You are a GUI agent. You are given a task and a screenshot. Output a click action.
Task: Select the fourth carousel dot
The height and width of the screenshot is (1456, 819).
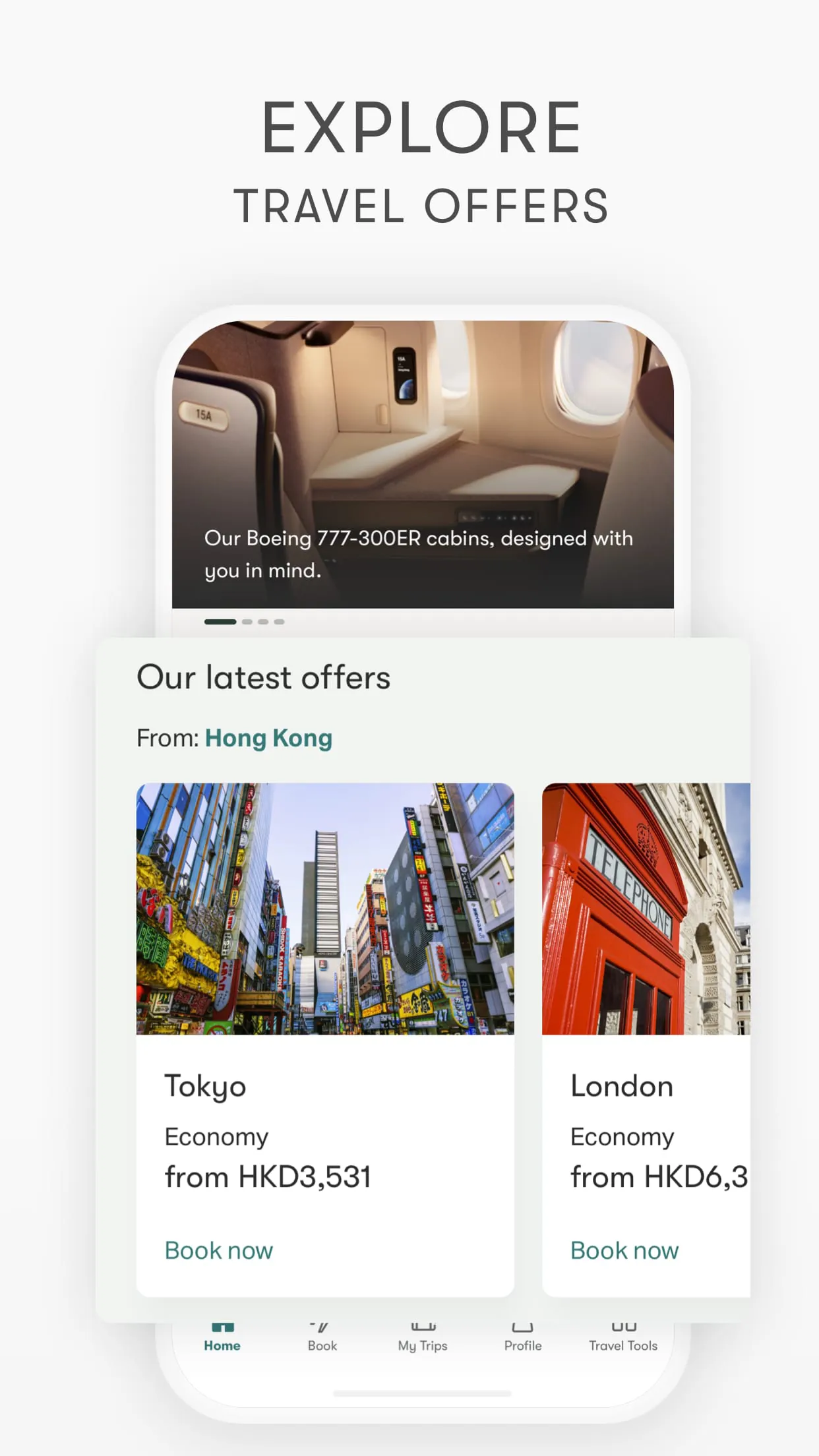279,622
